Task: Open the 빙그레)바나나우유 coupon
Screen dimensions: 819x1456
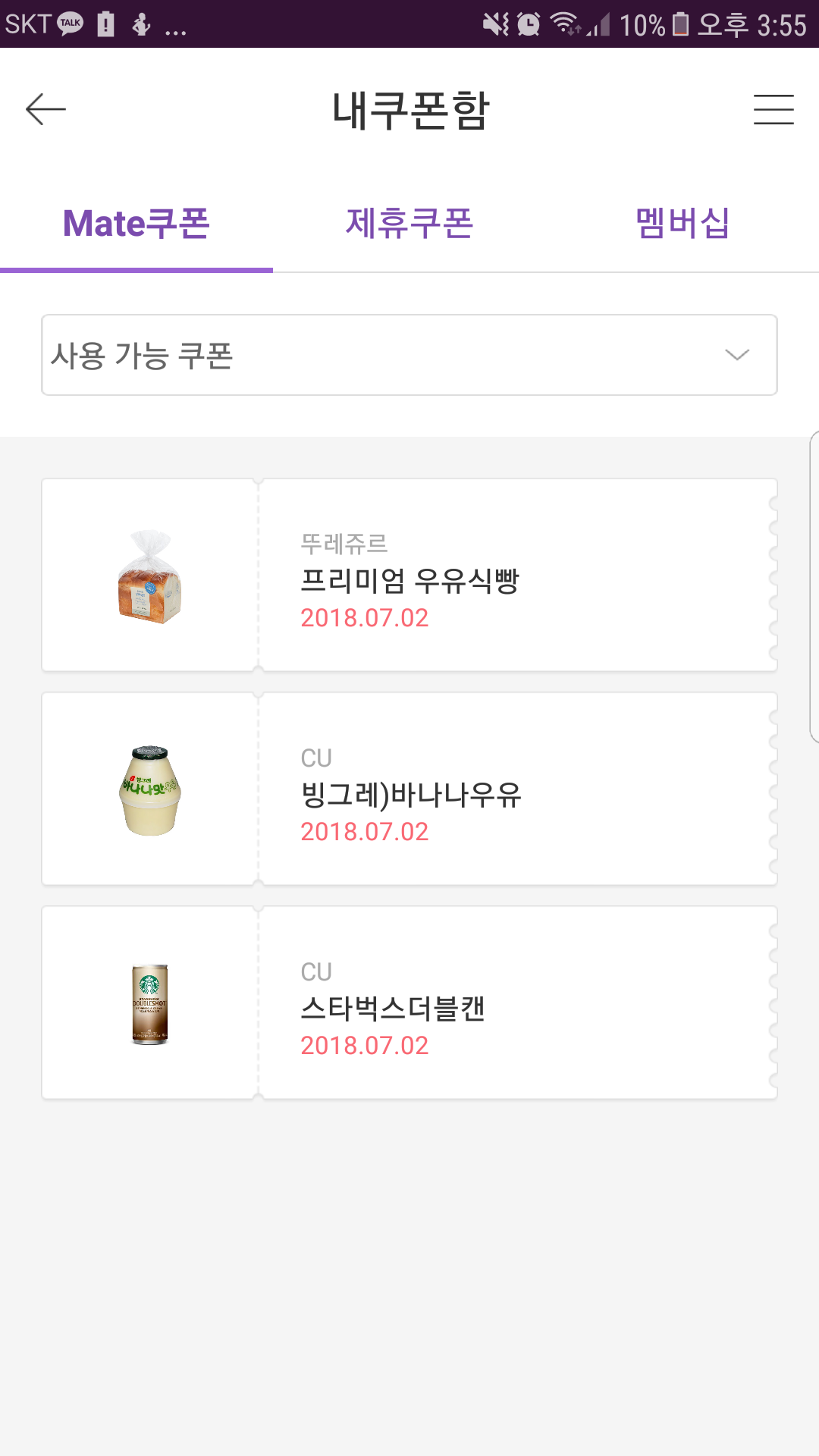Action: pos(409,789)
